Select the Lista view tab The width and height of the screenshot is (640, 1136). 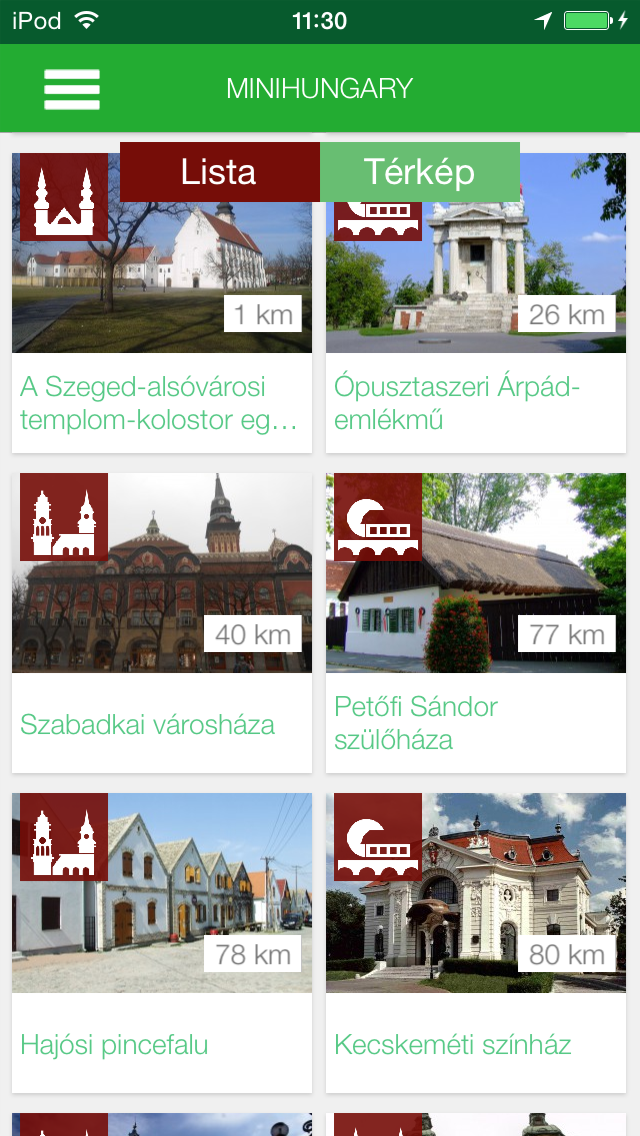point(219,172)
